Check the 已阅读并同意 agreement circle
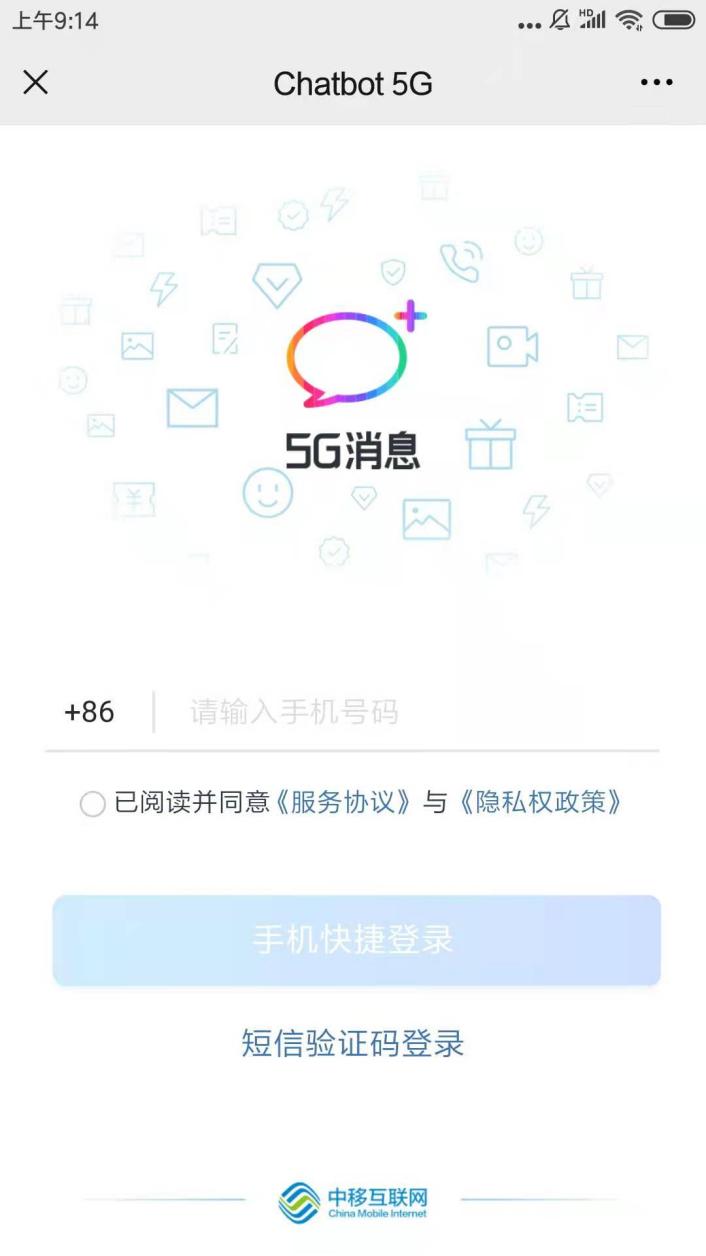The width and height of the screenshot is (706, 1256). [x=92, y=804]
